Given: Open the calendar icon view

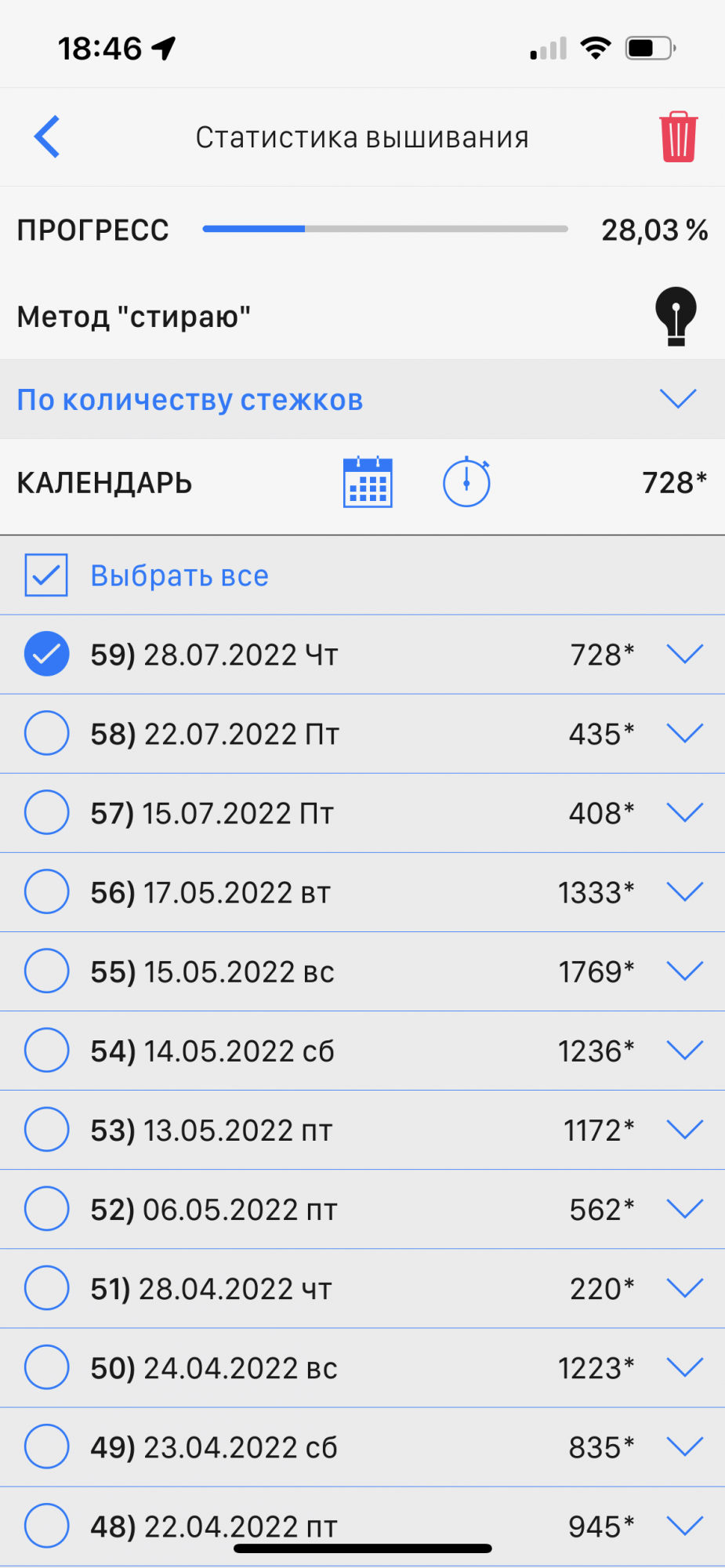Looking at the screenshot, I should [x=368, y=482].
